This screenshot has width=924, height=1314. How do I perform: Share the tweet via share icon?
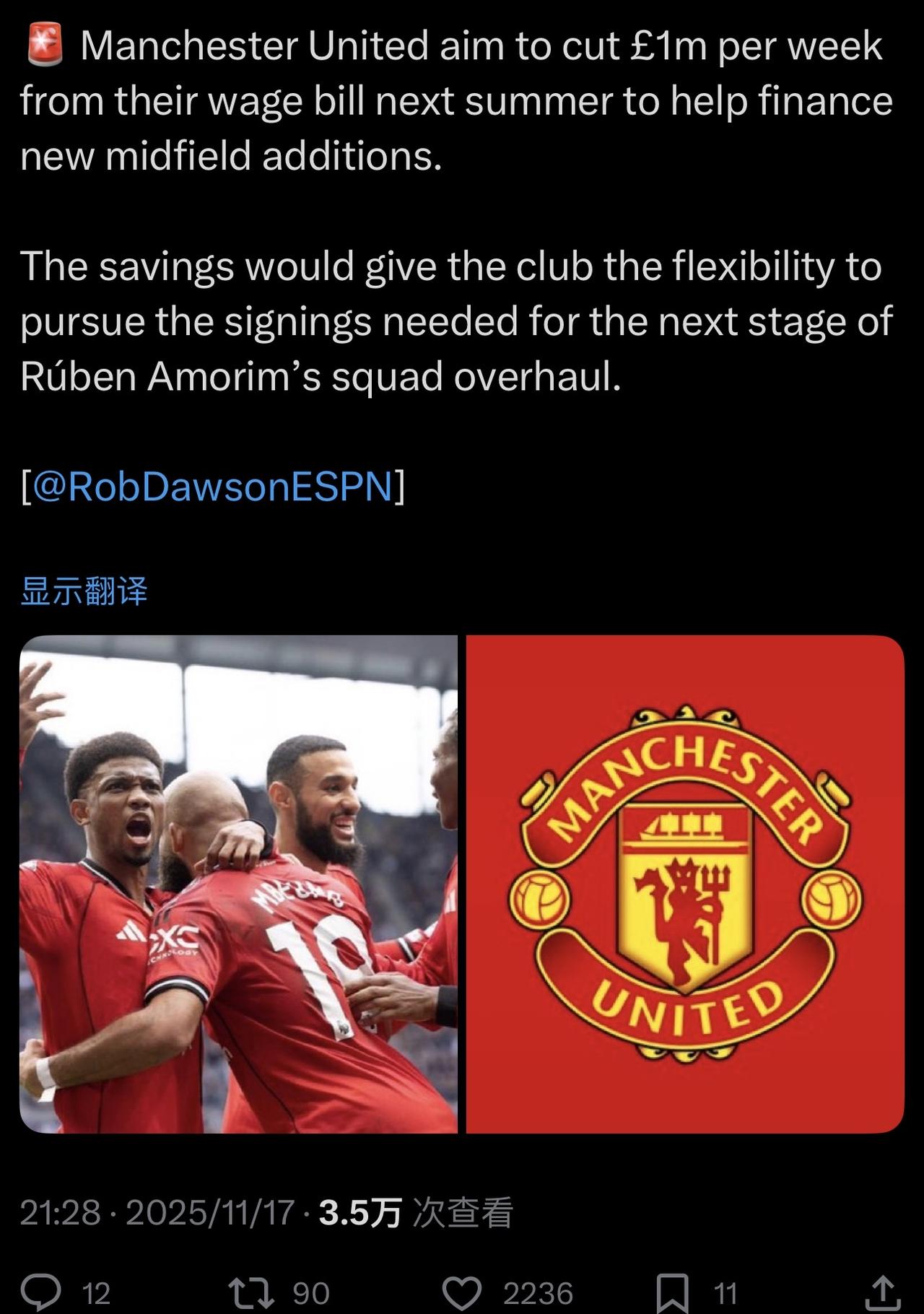tap(881, 1292)
